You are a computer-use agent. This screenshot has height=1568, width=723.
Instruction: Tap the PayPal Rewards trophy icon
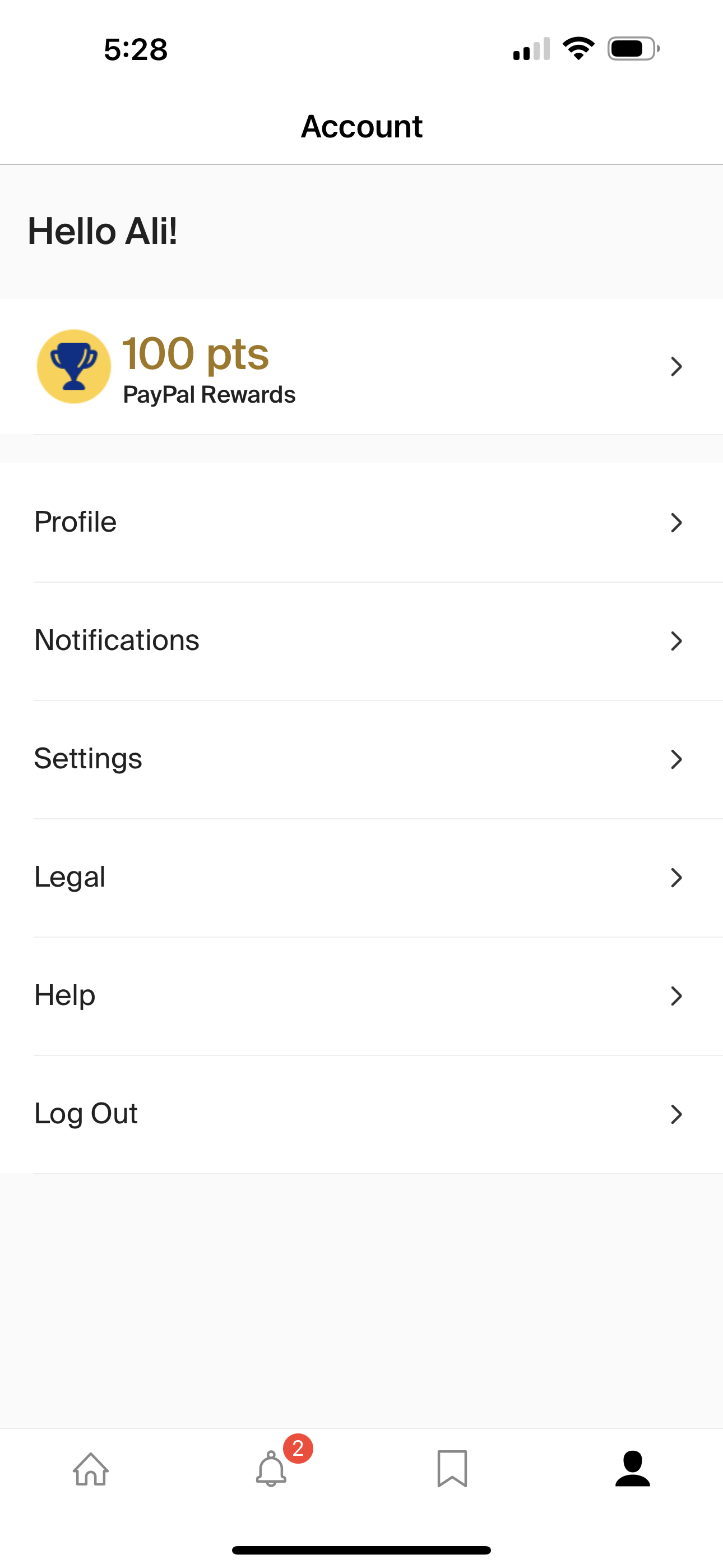(73, 366)
